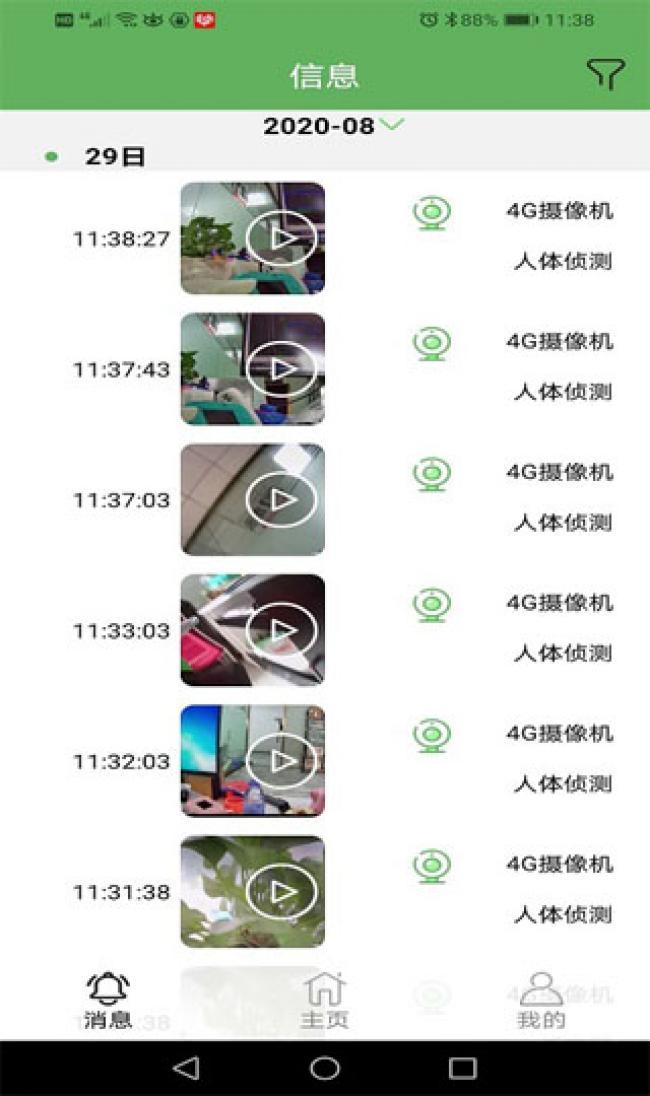Tap the system home button

pos(325,1068)
